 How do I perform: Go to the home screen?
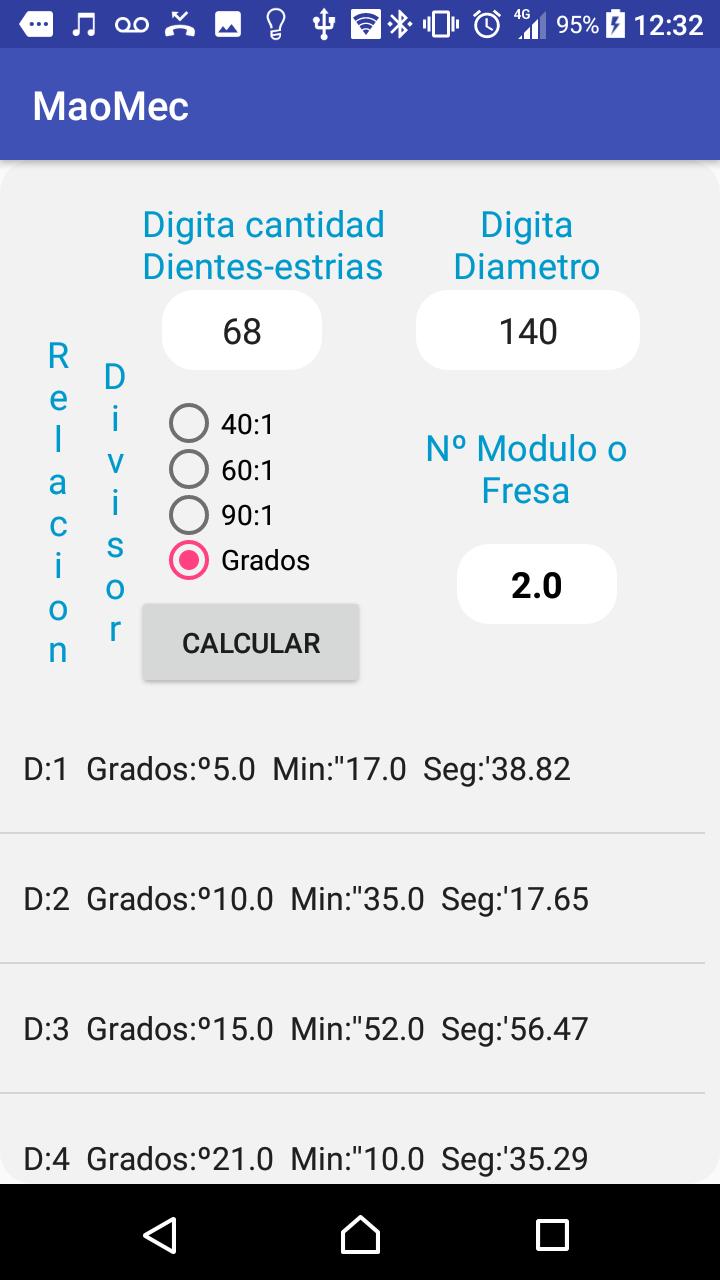[x=360, y=1235]
